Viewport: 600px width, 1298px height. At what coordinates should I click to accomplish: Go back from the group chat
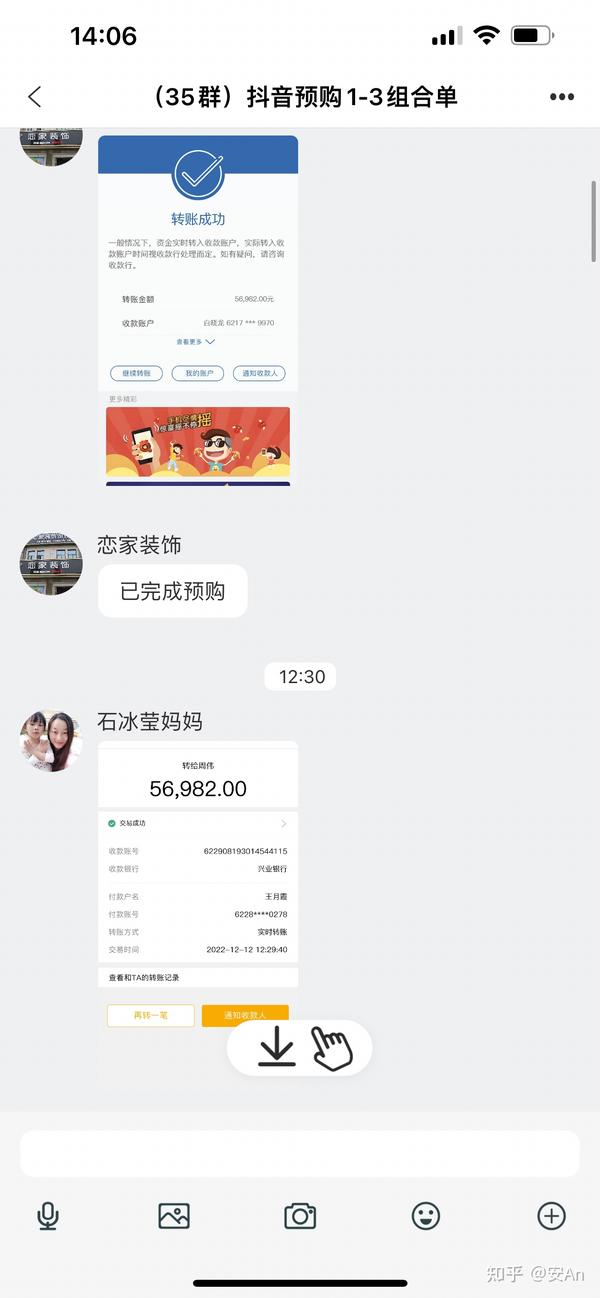(x=35, y=97)
